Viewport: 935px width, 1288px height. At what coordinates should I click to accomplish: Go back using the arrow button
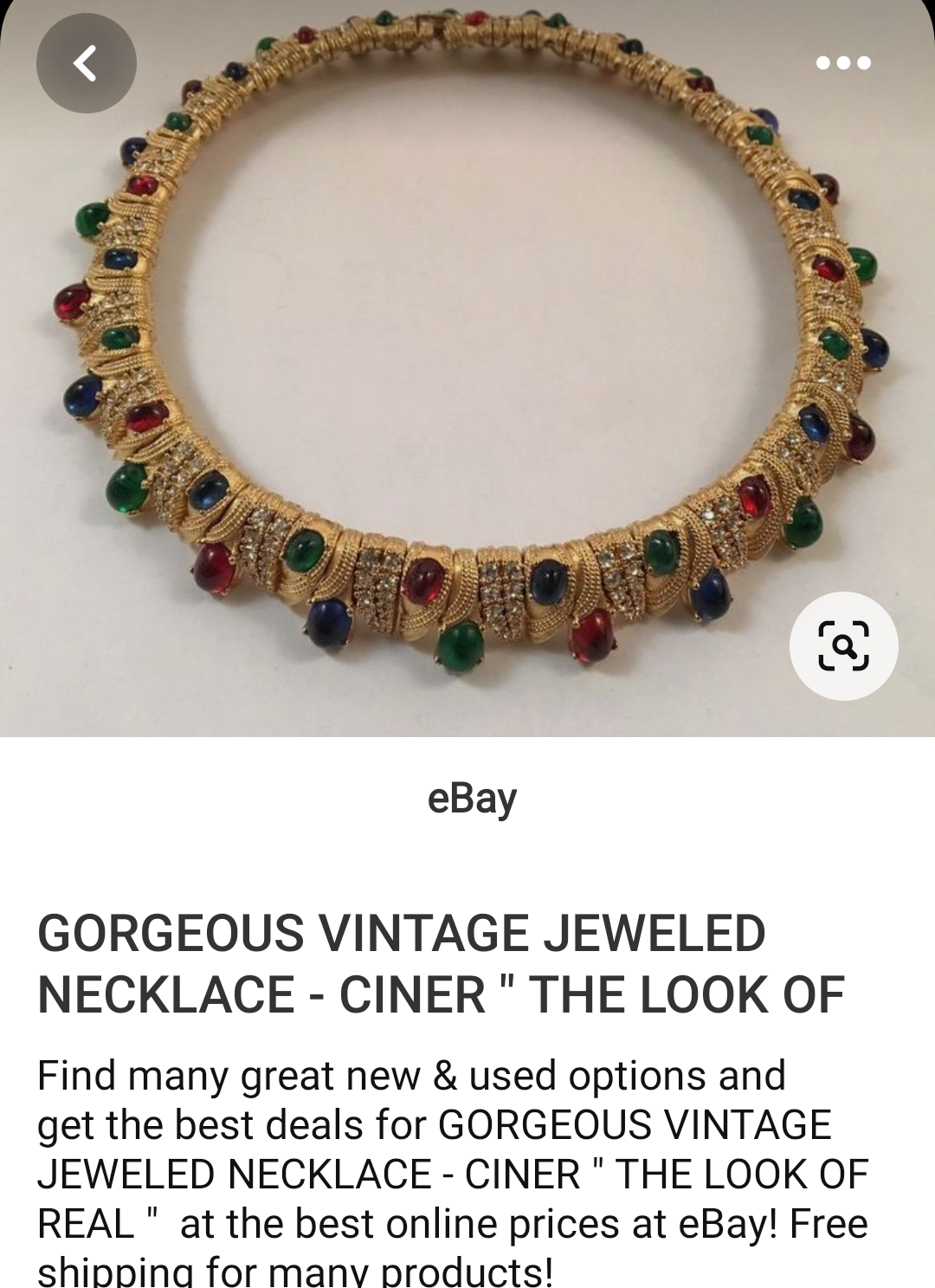point(86,63)
